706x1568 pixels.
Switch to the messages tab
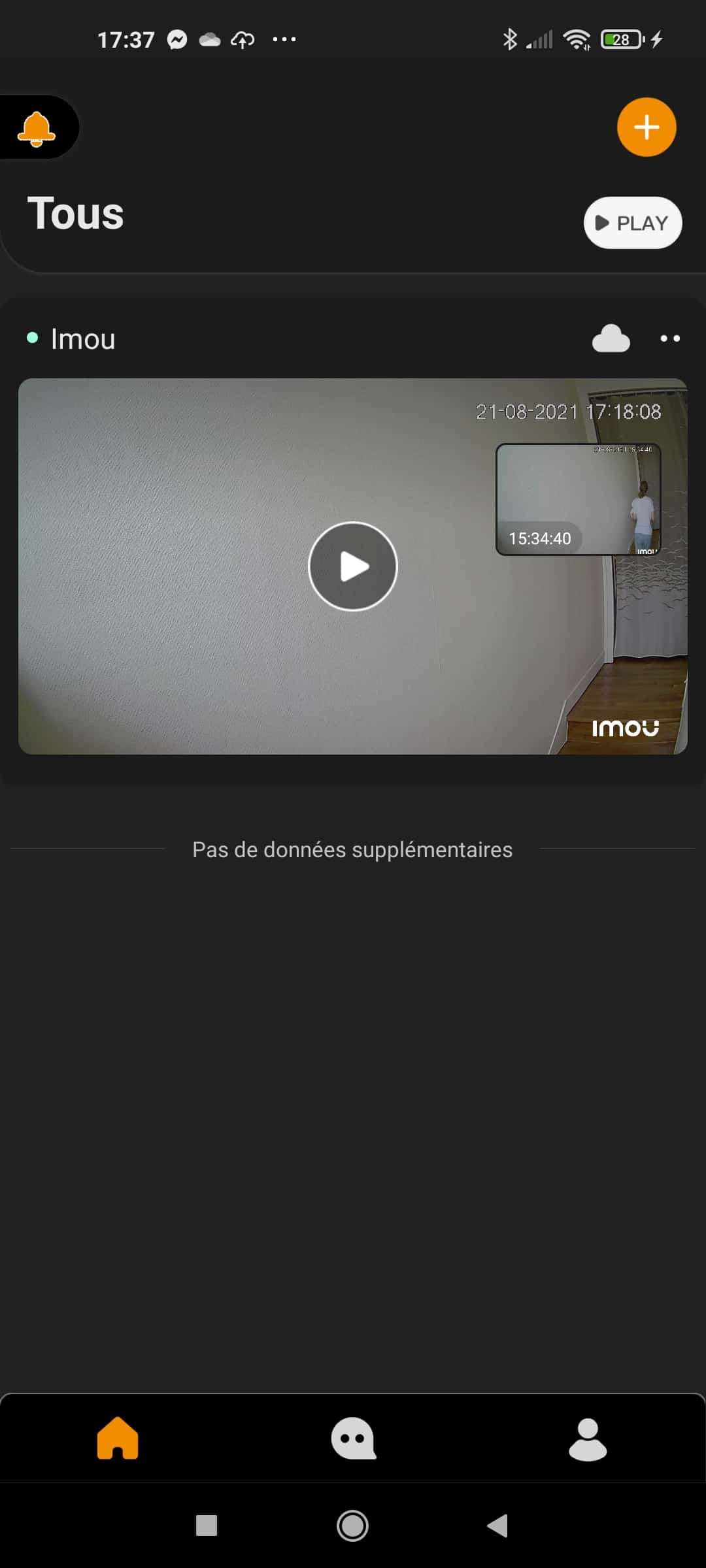point(353,1438)
